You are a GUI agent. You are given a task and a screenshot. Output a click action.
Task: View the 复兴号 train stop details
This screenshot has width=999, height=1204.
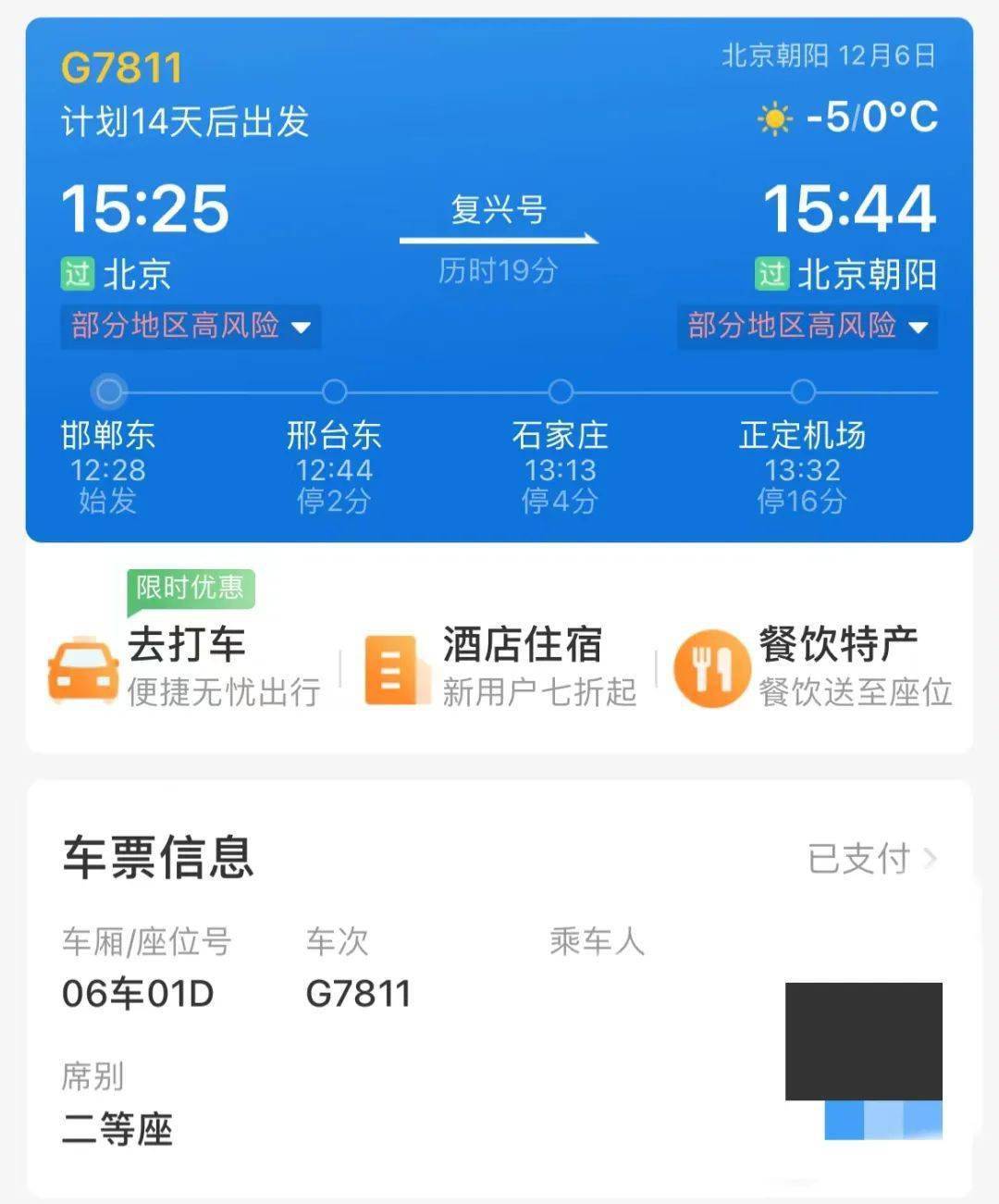pyautogui.click(x=499, y=211)
